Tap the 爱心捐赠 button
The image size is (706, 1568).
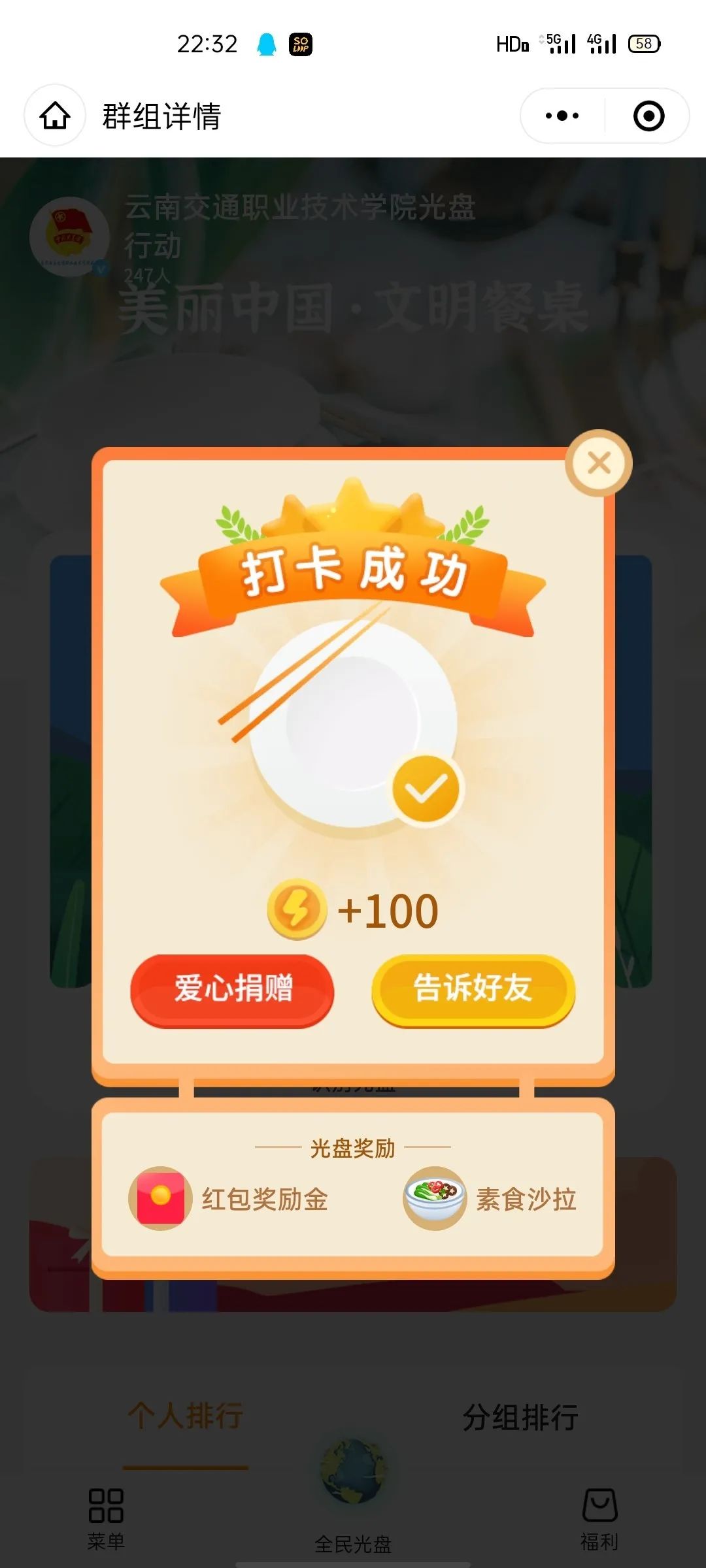[233, 989]
